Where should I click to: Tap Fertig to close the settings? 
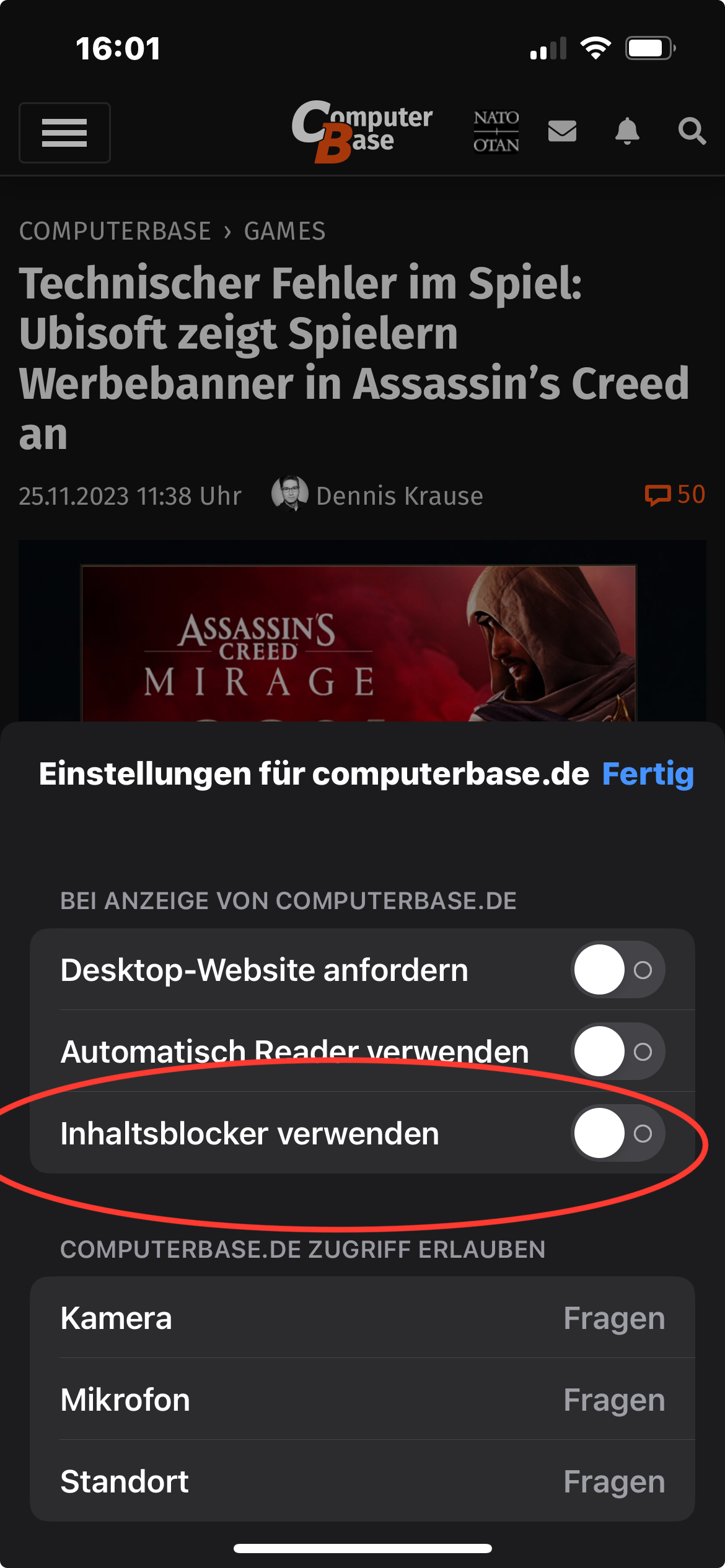(648, 773)
